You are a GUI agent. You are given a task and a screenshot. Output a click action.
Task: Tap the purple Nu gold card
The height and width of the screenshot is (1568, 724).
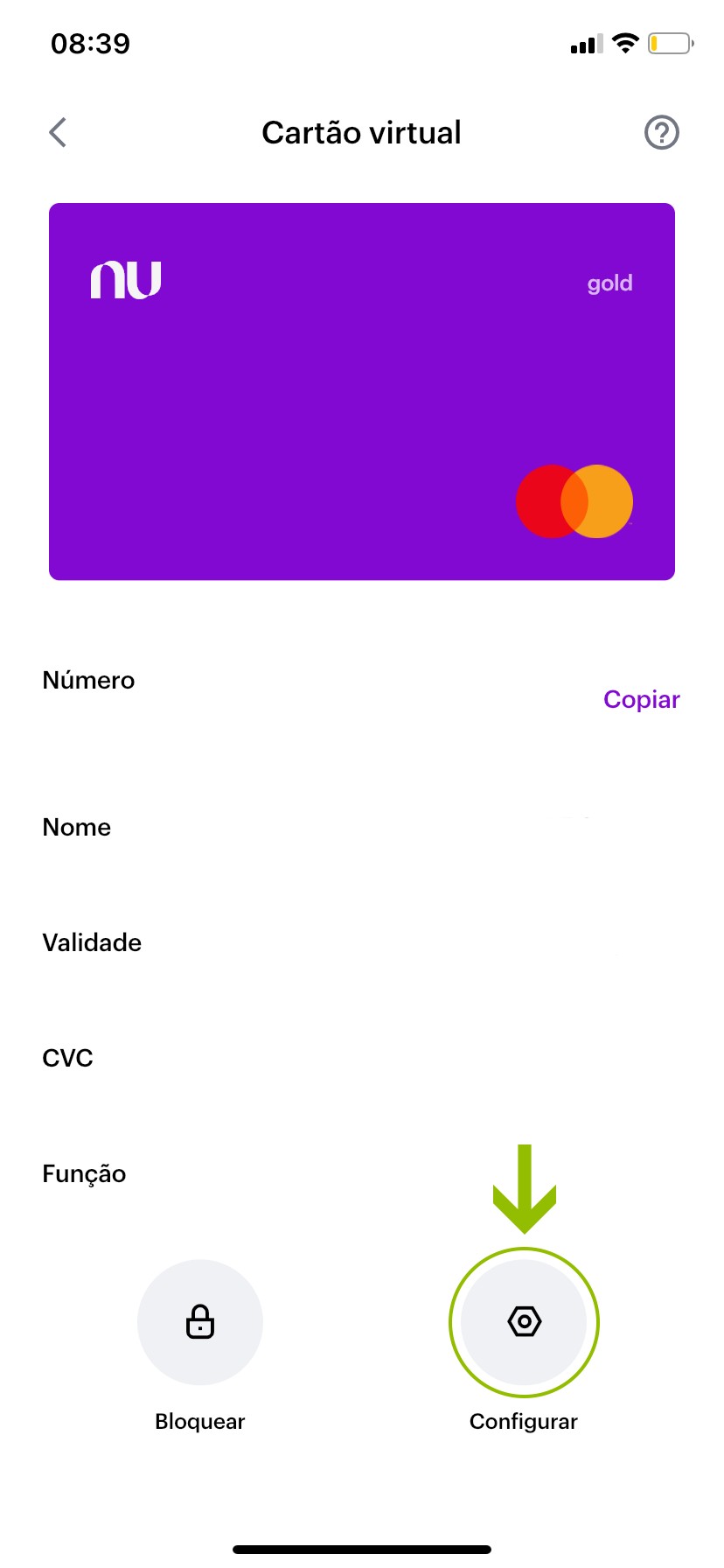pyautogui.click(x=362, y=392)
